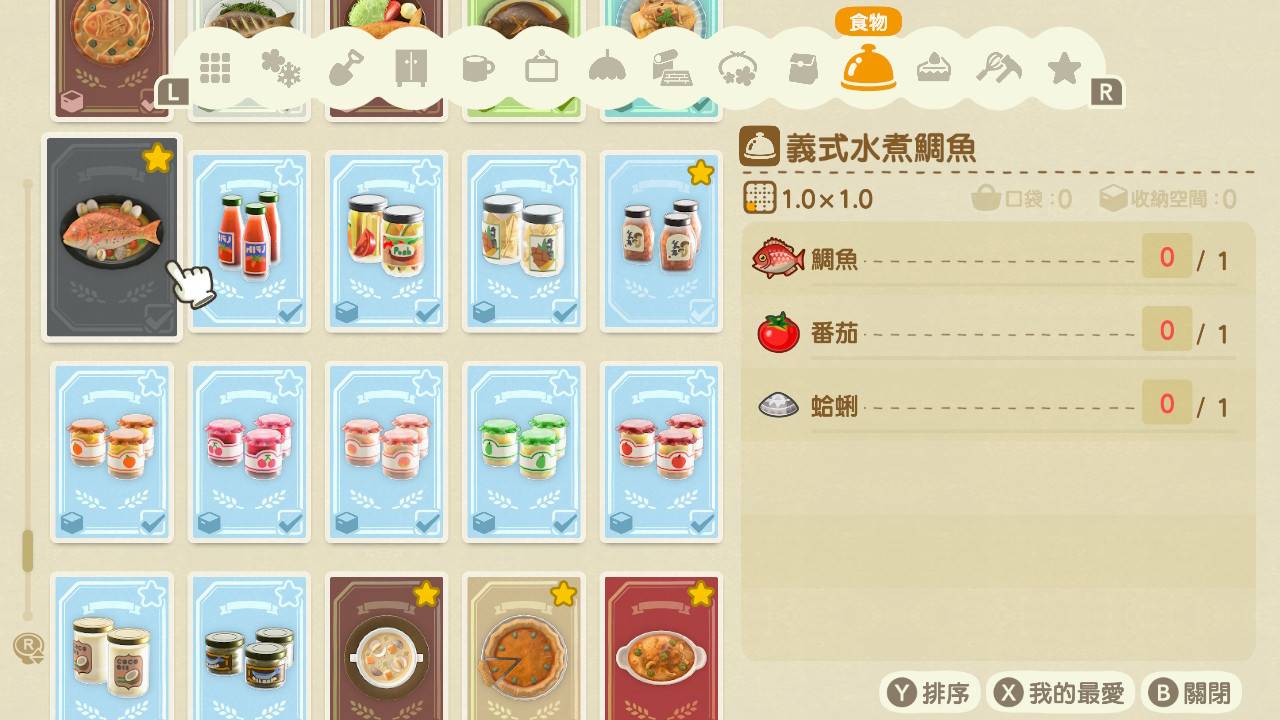Select the red ketchup bottles card
1280x720 pixels.
pyautogui.click(x=249, y=241)
